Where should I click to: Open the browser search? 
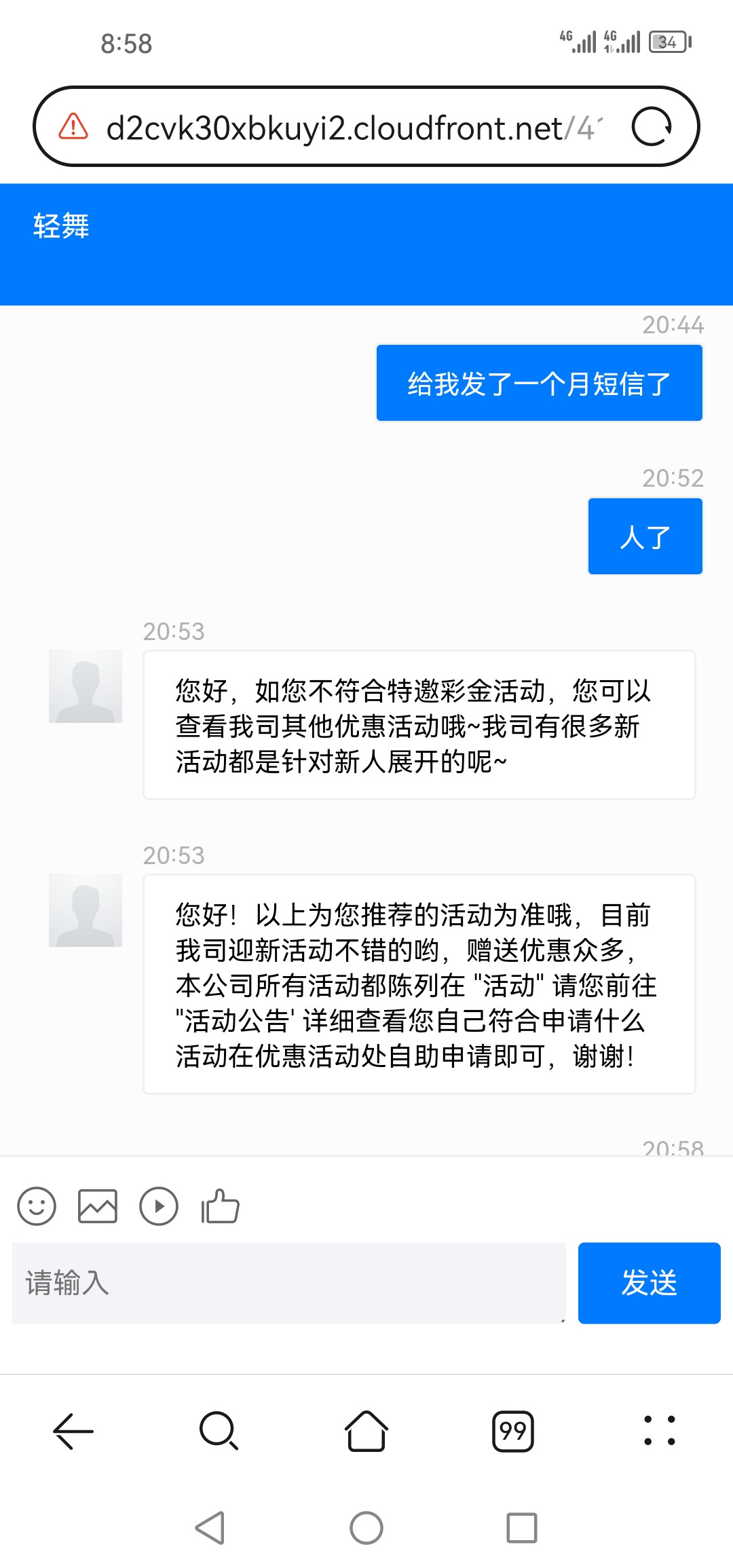coord(219,1431)
